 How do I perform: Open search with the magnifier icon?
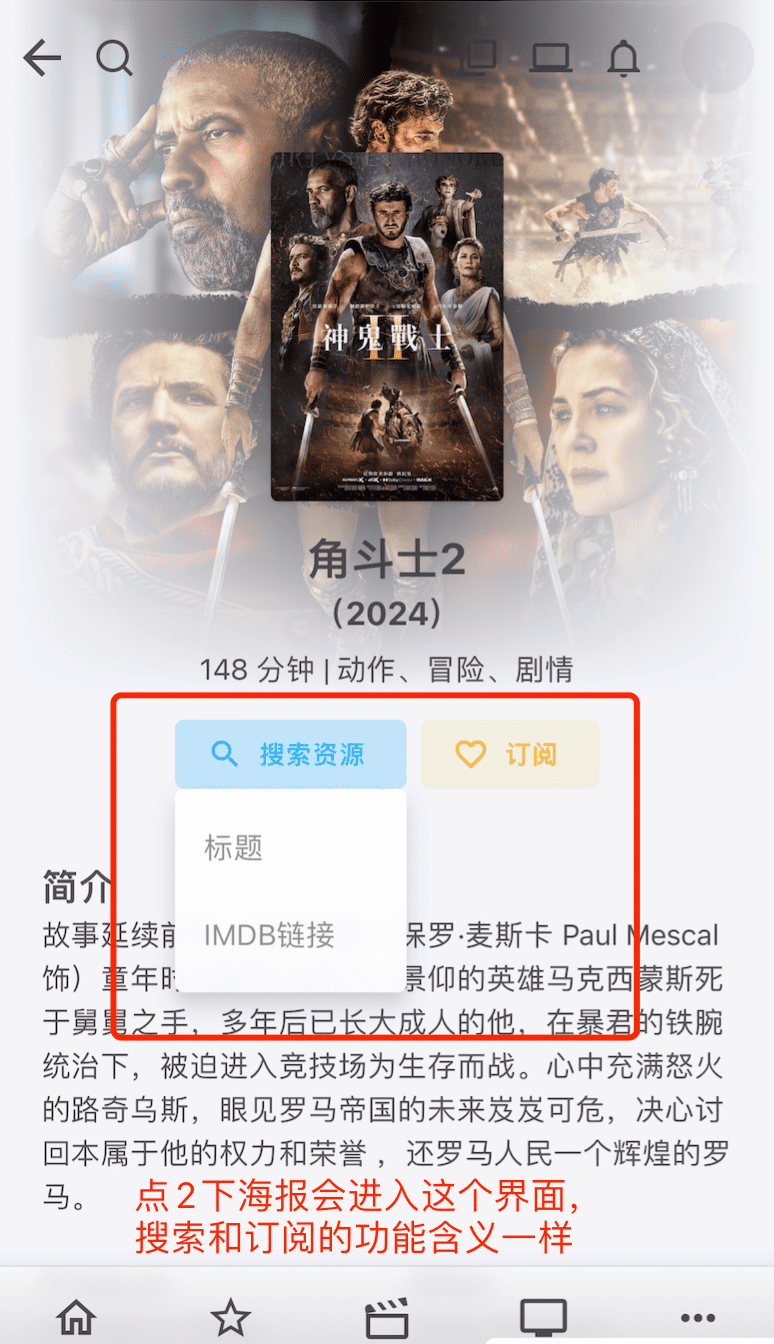pyautogui.click(x=115, y=58)
